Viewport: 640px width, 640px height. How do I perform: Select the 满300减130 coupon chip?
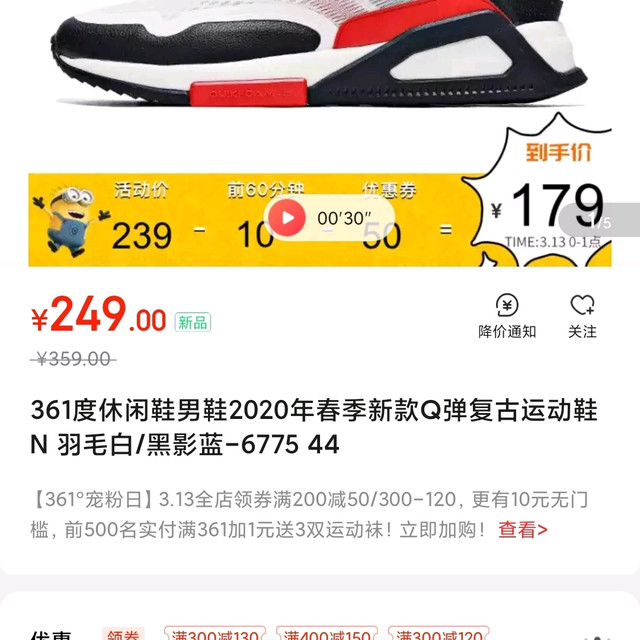pos(216,634)
